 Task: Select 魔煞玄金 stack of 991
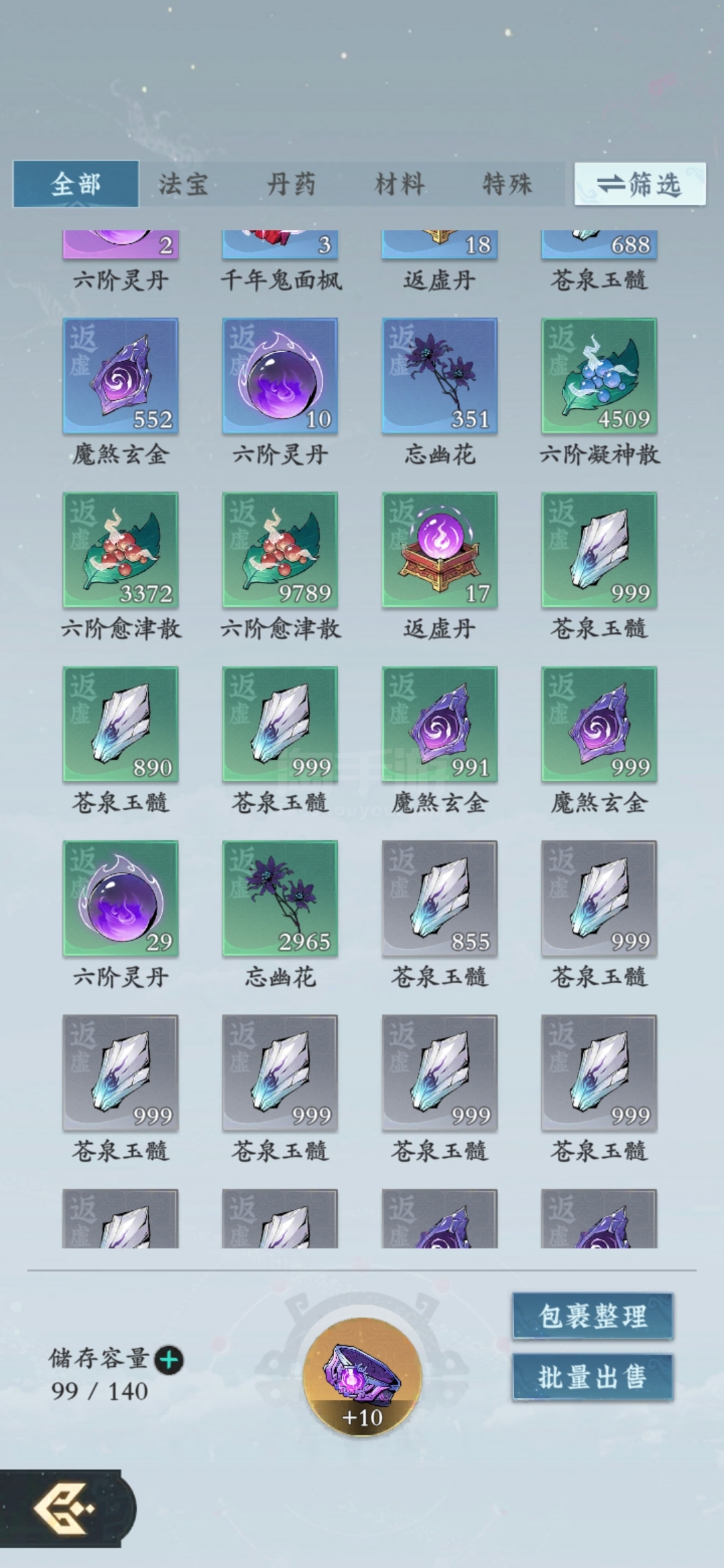point(440,724)
